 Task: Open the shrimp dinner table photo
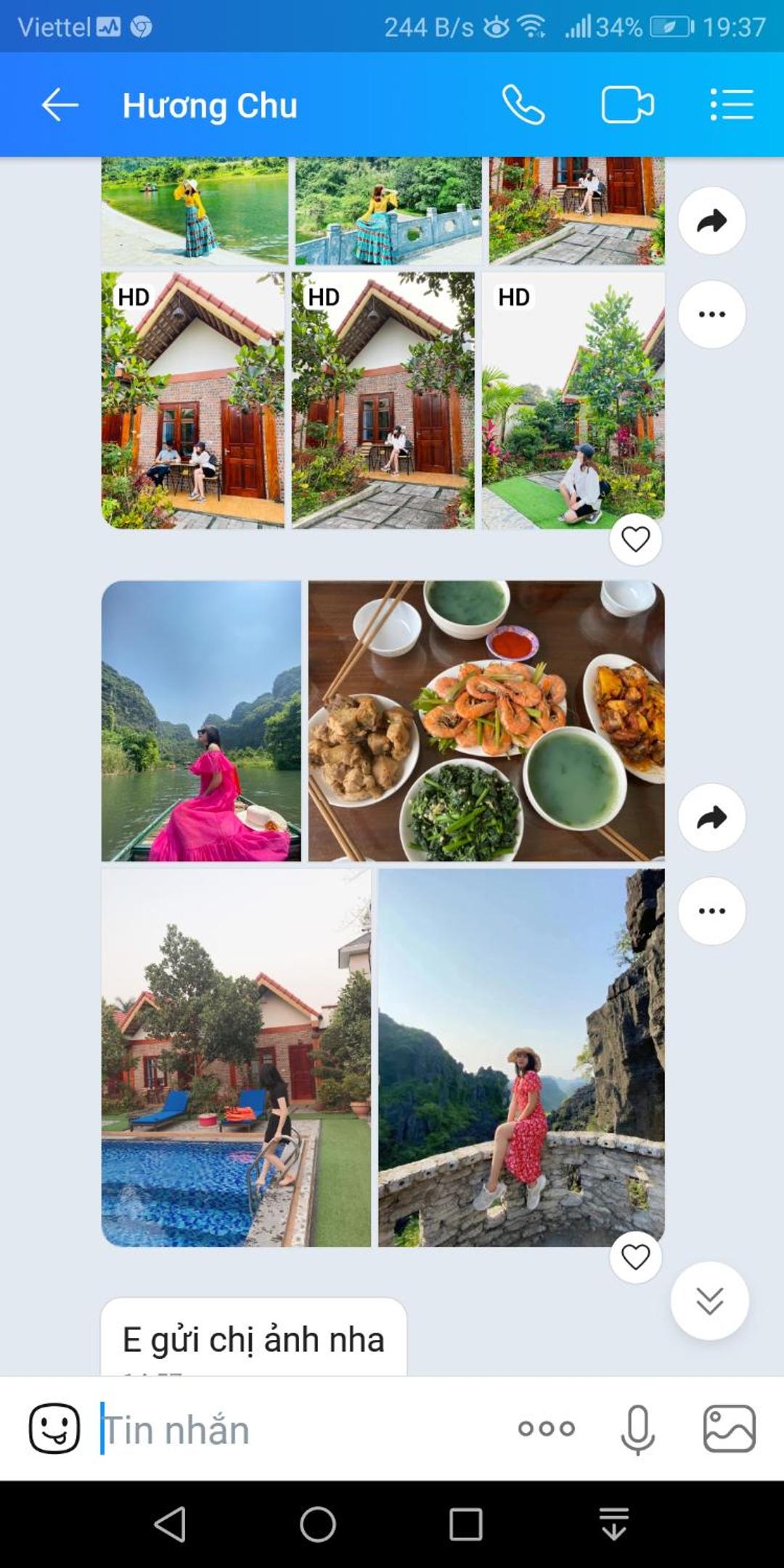[486, 721]
